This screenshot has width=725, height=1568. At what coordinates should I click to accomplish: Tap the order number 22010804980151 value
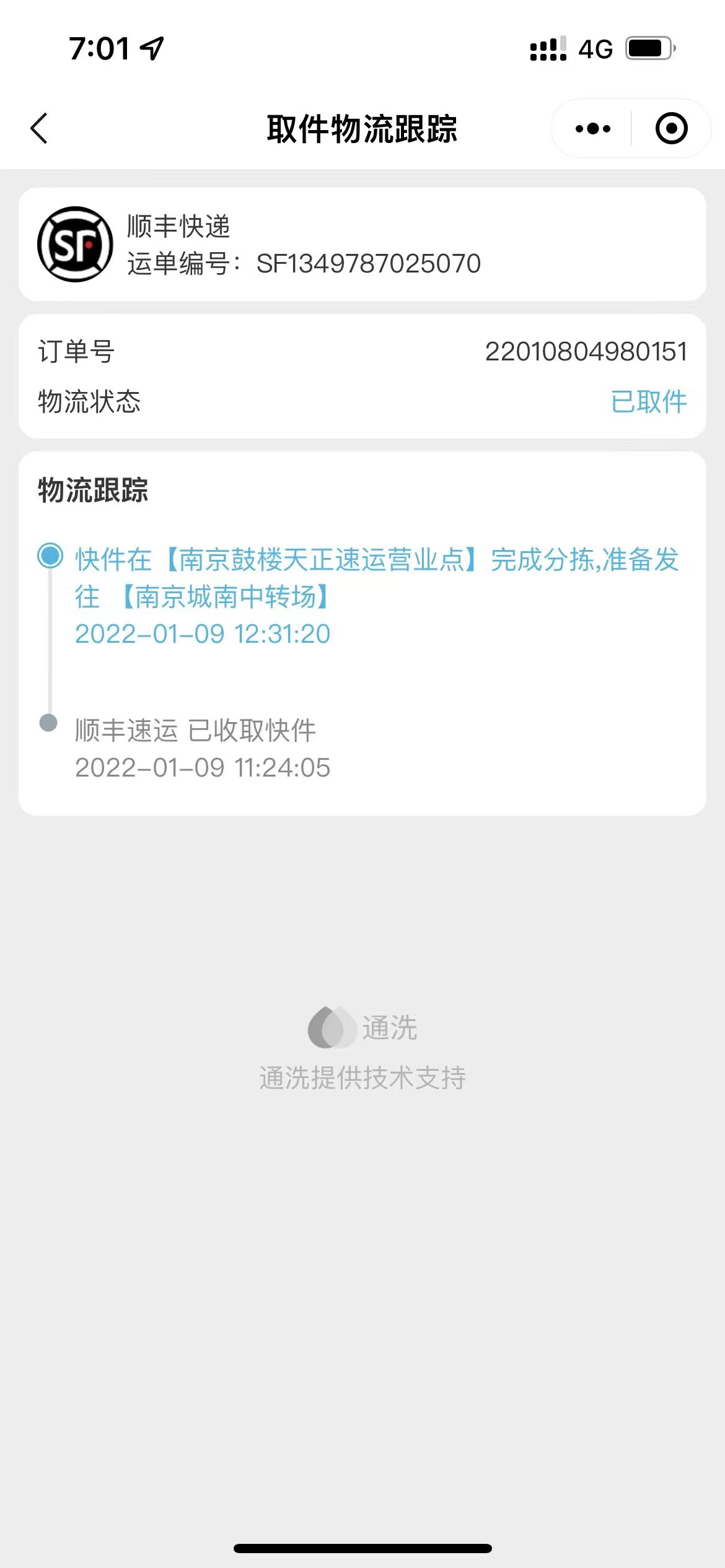(586, 351)
